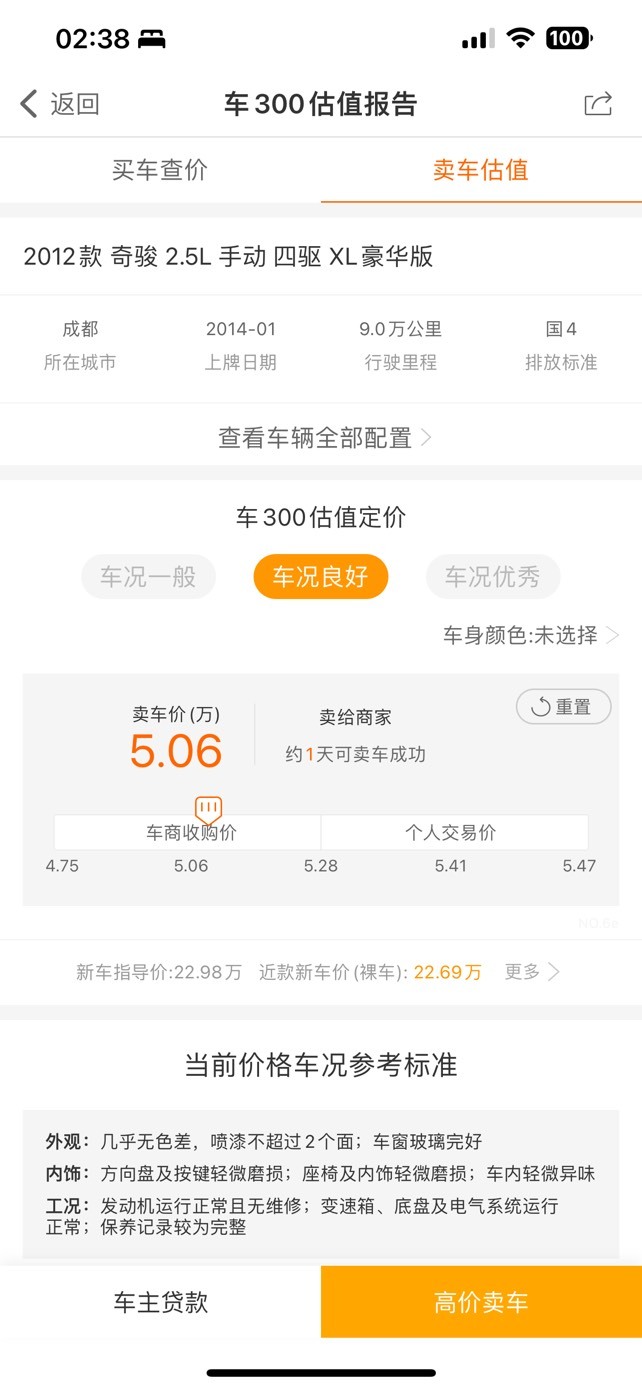Viewport: 642px width, 1389px height.
Task: Pick the 车况优秀 condition chip
Action: (493, 577)
